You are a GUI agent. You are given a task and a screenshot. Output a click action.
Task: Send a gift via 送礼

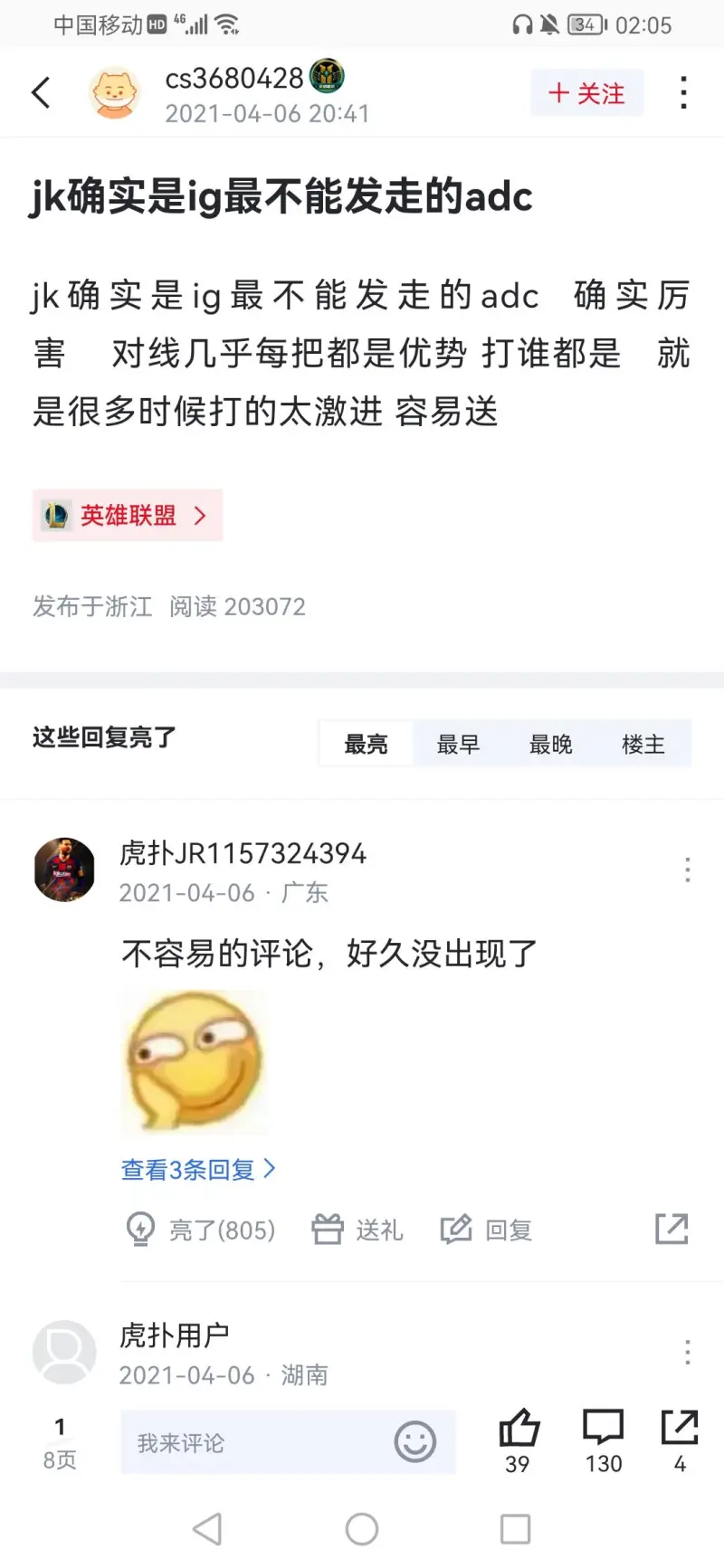357,1230
